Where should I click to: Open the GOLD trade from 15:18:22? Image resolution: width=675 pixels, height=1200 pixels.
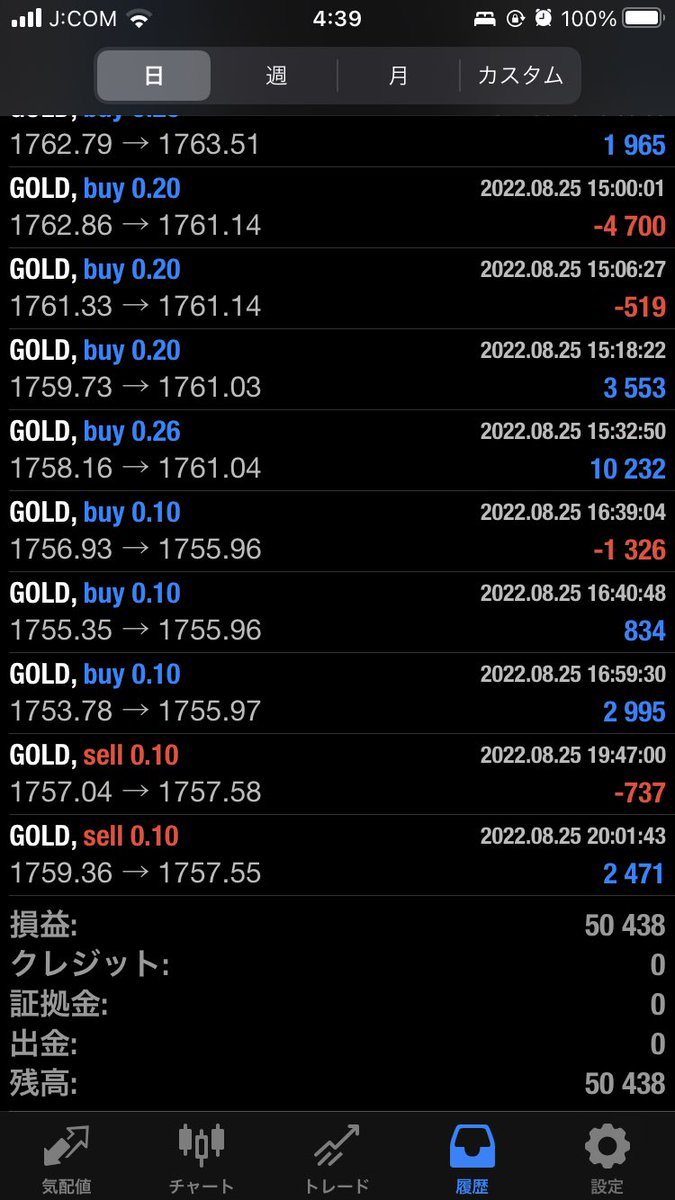coord(337,369)
